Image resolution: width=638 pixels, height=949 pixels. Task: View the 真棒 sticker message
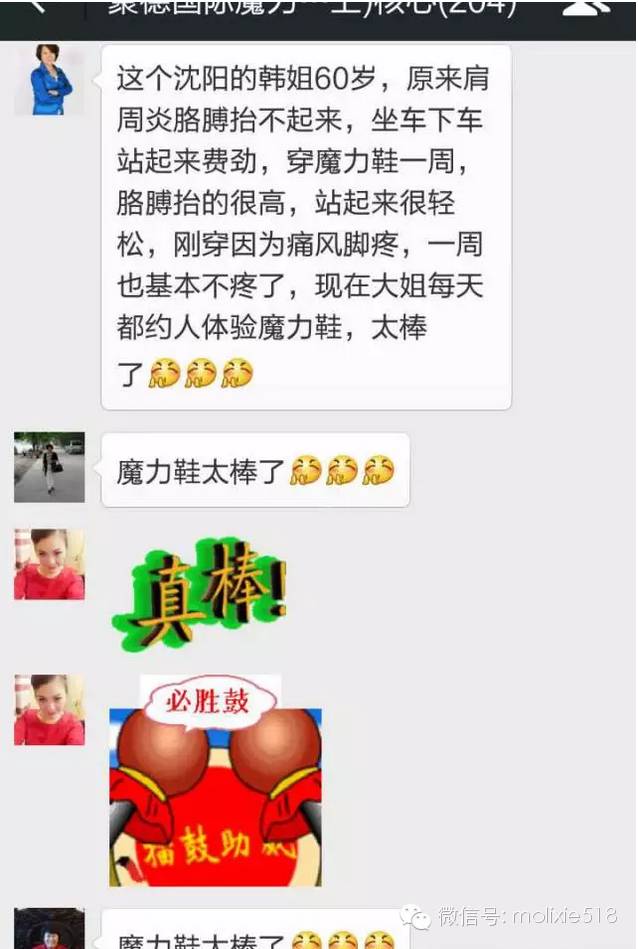[200, 592]
